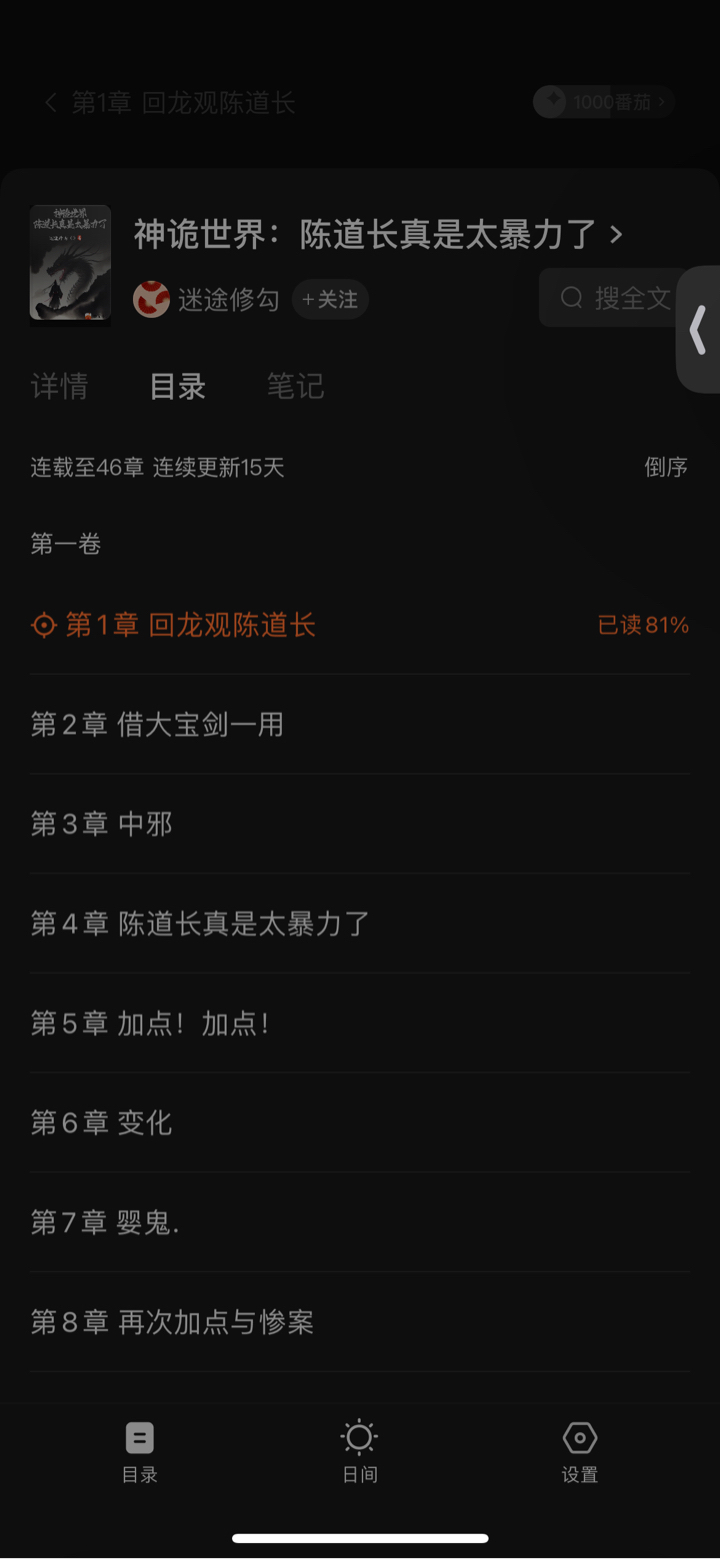This screenshot has width=720, height=1559.
Task: Jump to 第3章 中邪
Action: (102, 824)
